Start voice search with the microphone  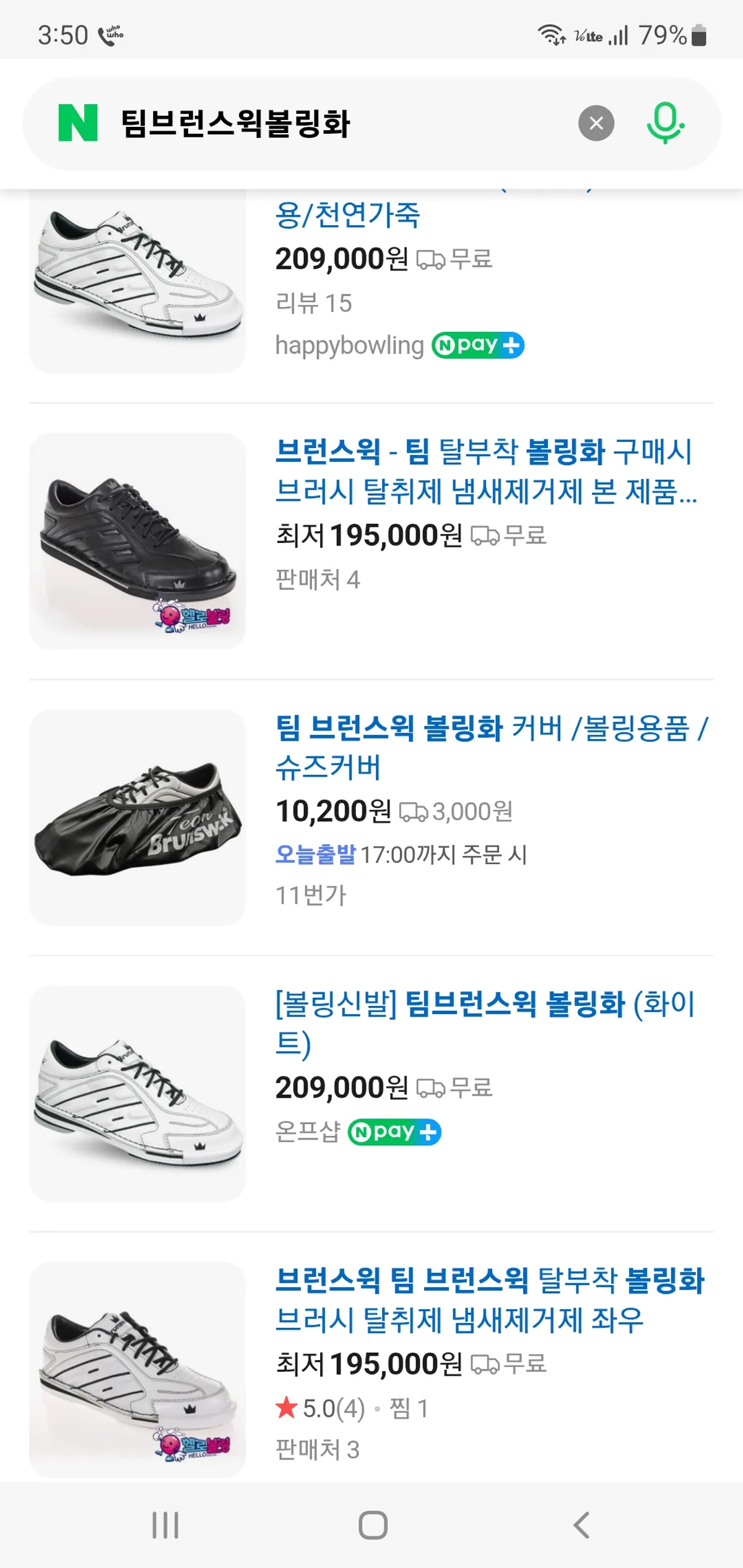tap(665, 123)
